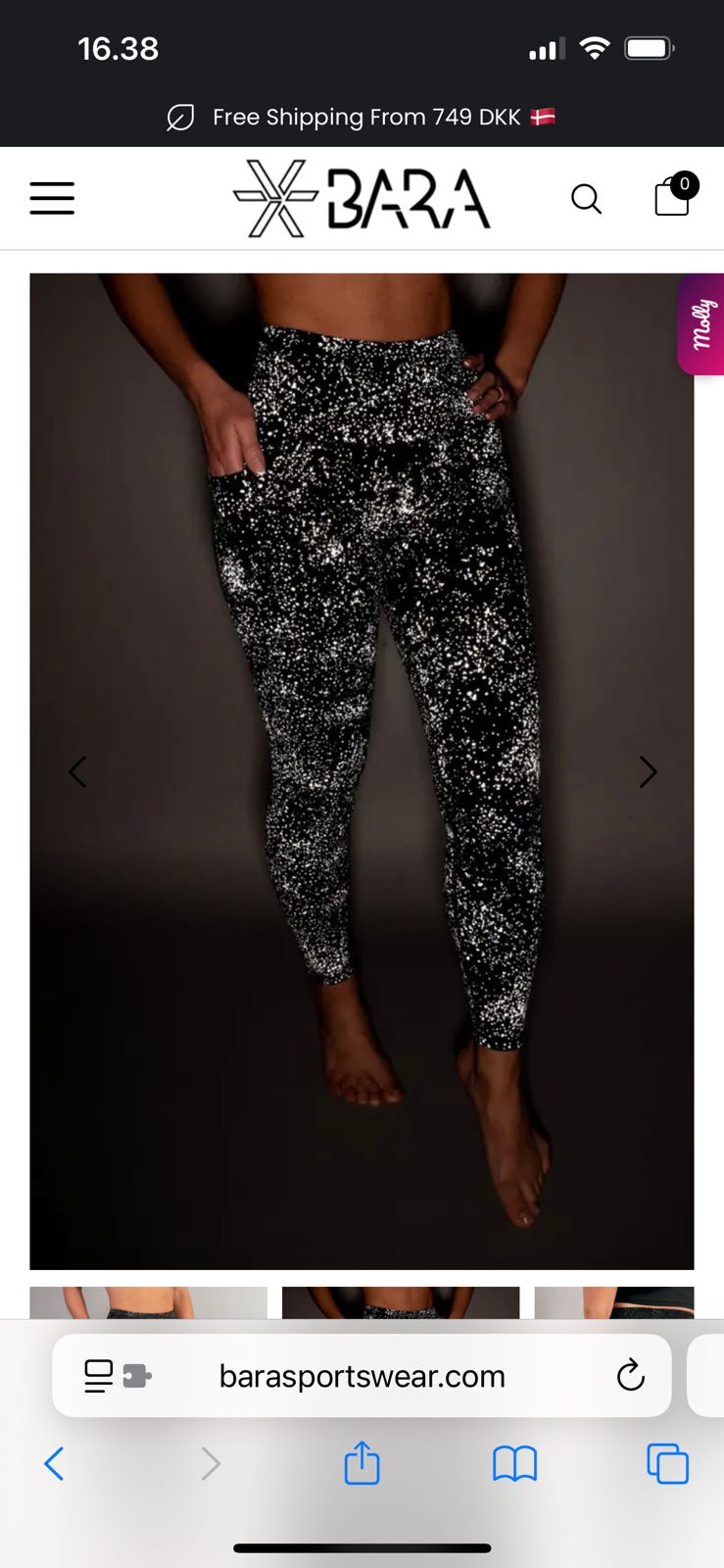
Task: Open Safari bookmarks
Action: point(514,1464)
